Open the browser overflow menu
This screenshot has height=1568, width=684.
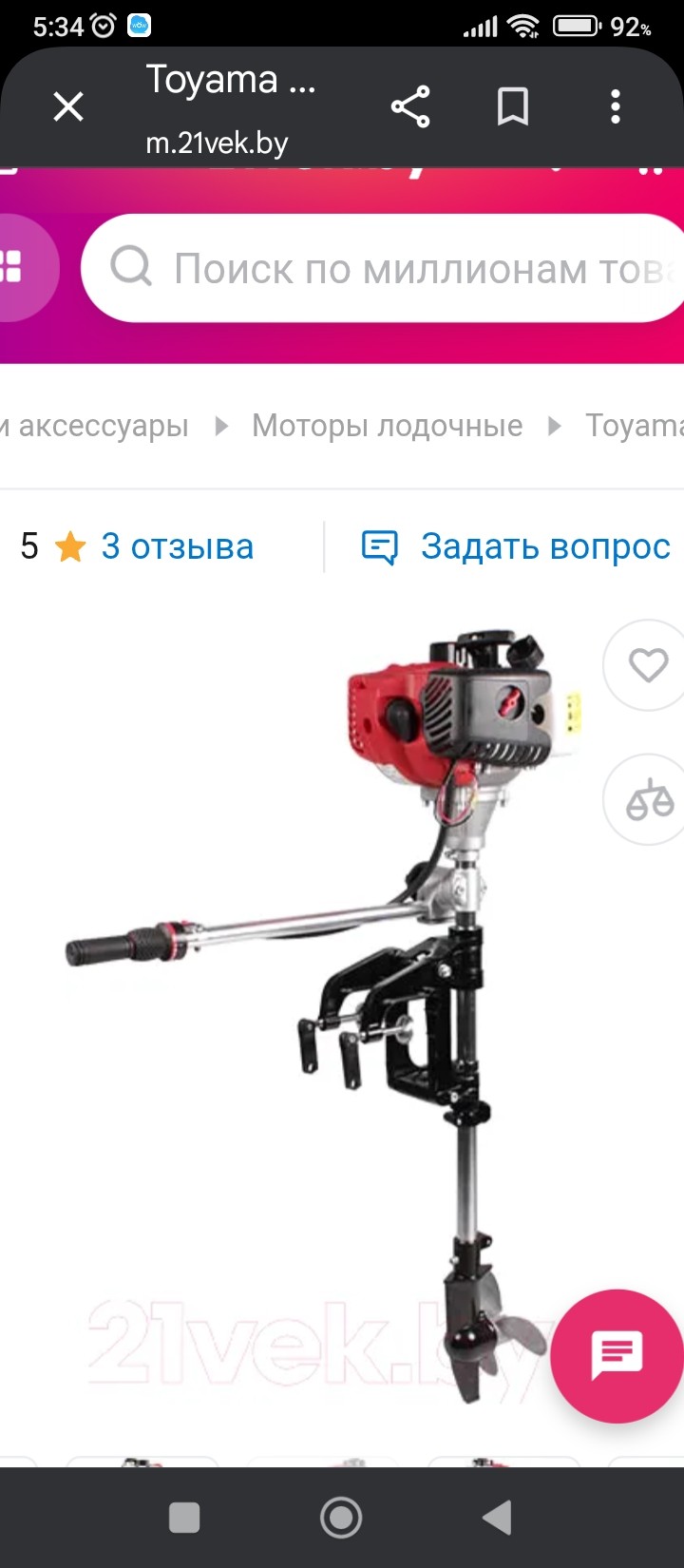616,106
